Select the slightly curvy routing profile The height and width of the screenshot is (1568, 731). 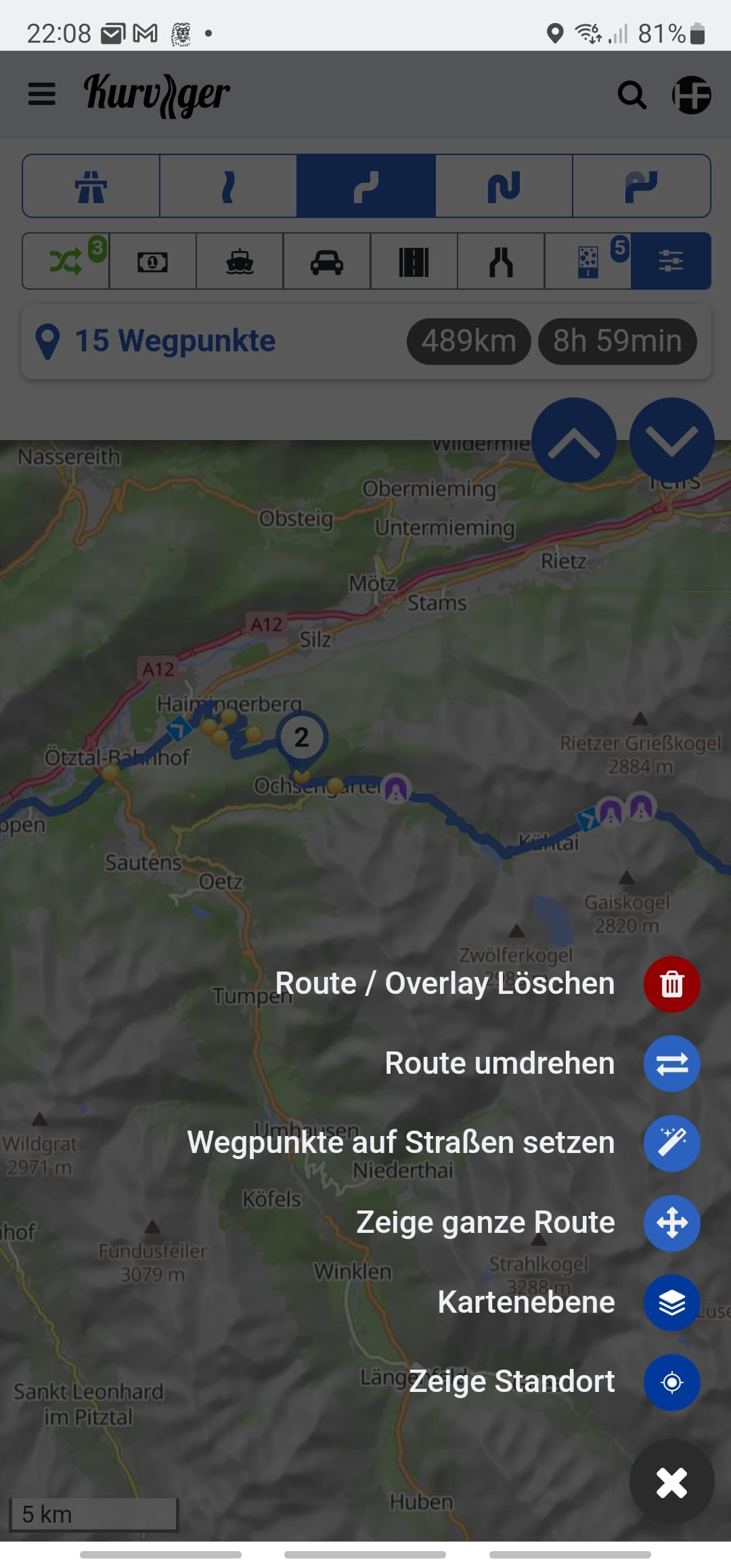click(x=228, y=186)
